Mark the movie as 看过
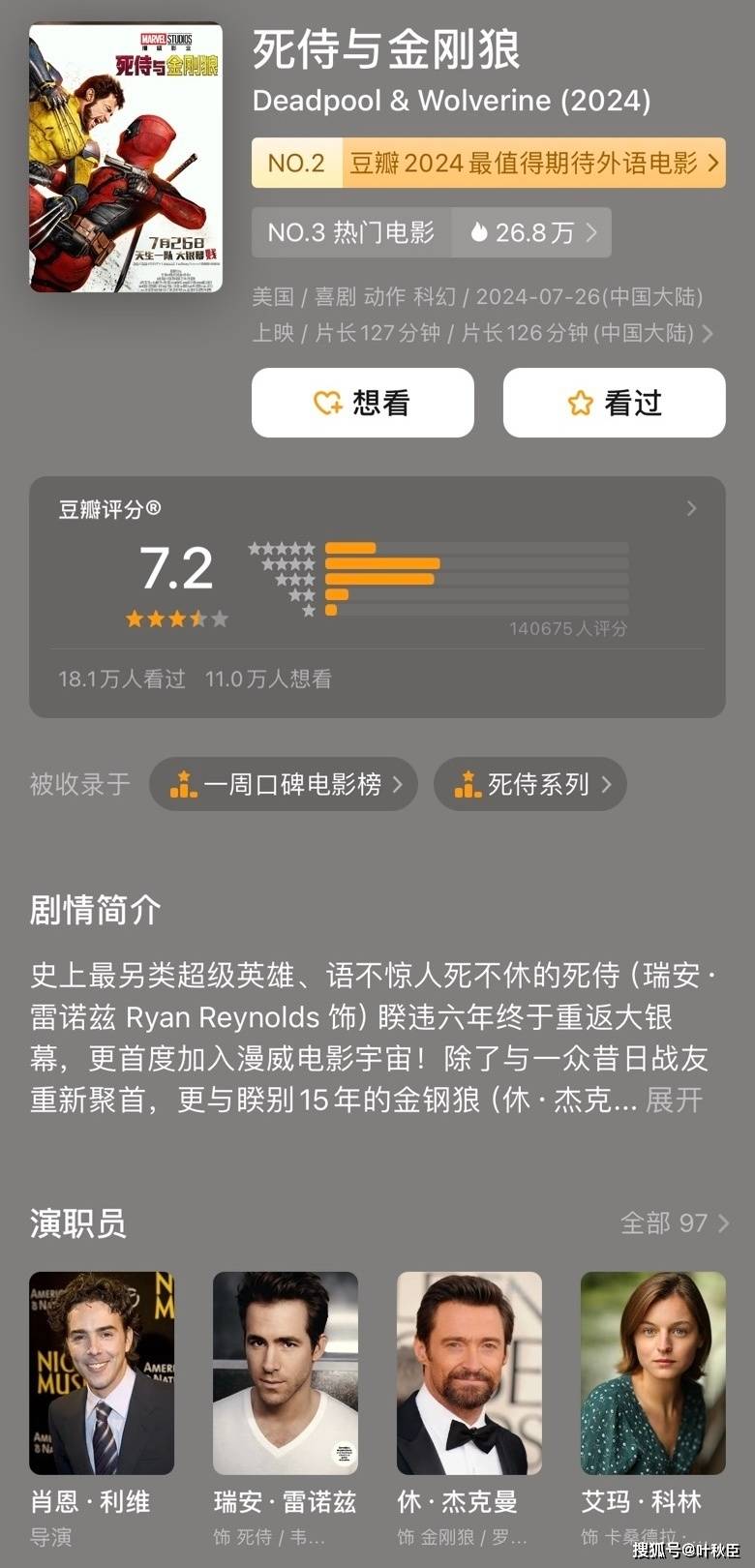The image size is (755, 1568). click(614, 403)
